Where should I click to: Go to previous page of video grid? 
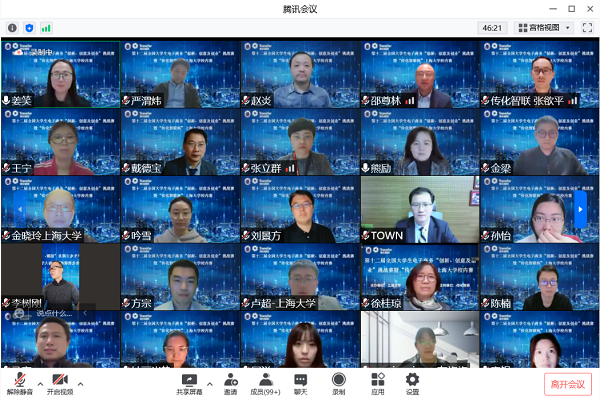point(18,209)
